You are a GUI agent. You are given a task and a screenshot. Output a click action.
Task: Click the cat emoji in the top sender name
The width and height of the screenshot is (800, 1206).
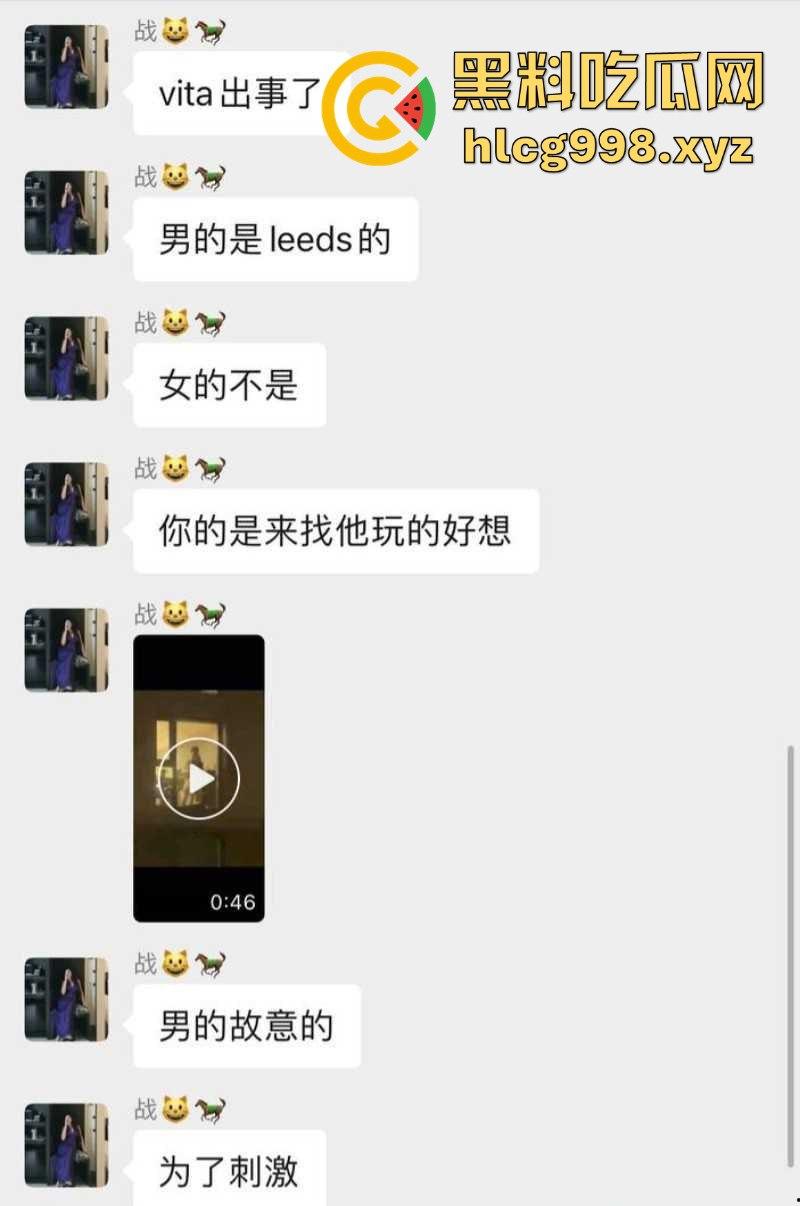click(x=174, y=27)
